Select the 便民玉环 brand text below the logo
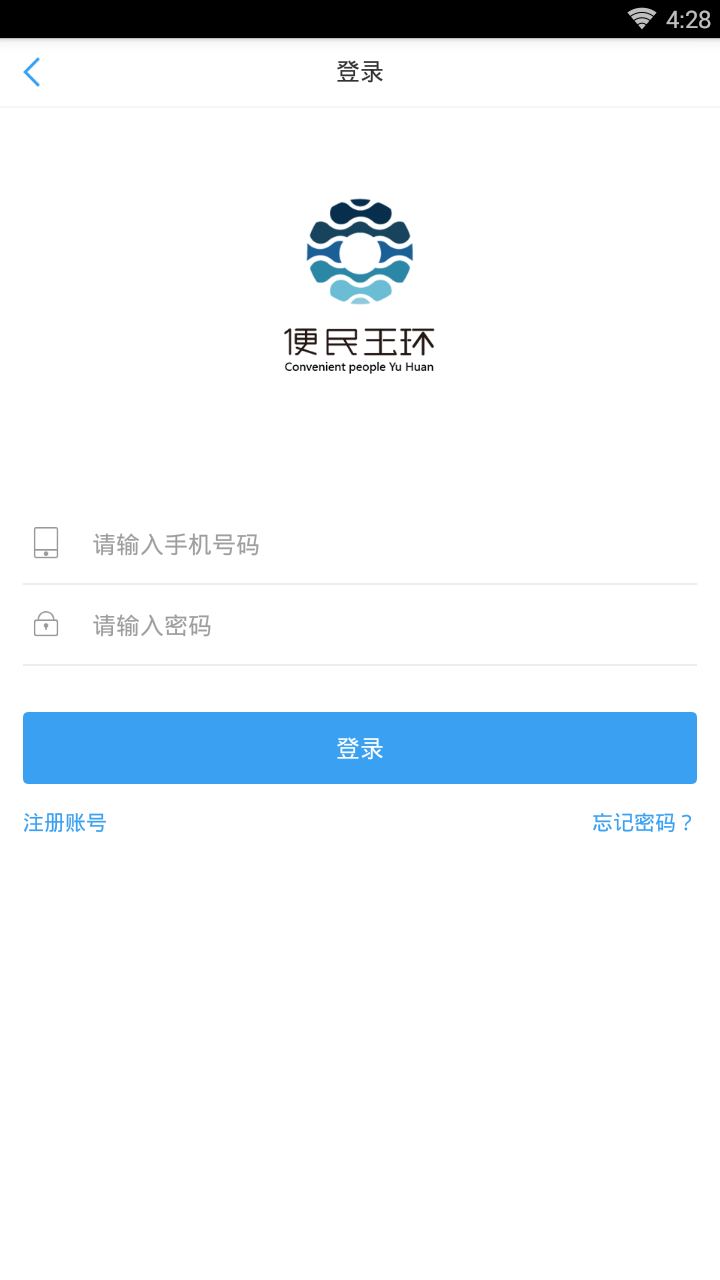Viewport: 720px width, 1280px height. [359, 342]
